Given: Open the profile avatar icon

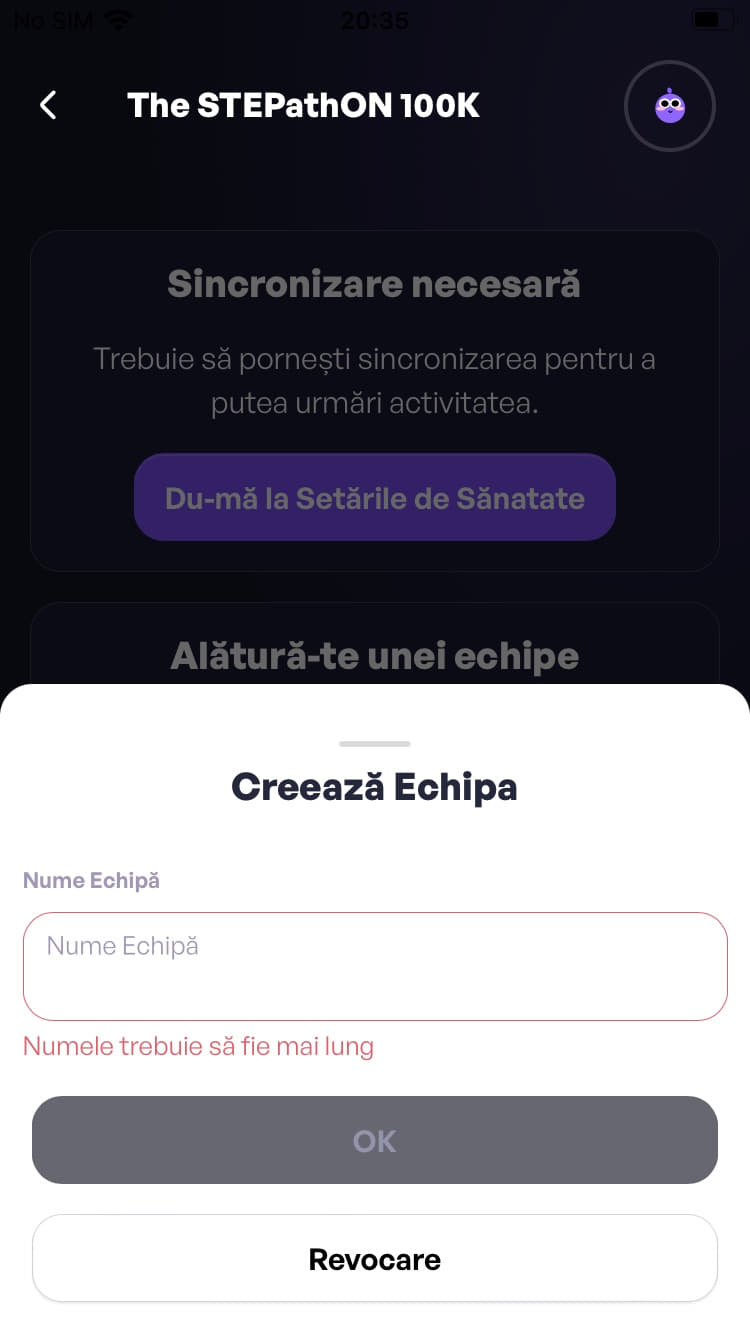Looking at the screenshot, I should tap(669, 106).
